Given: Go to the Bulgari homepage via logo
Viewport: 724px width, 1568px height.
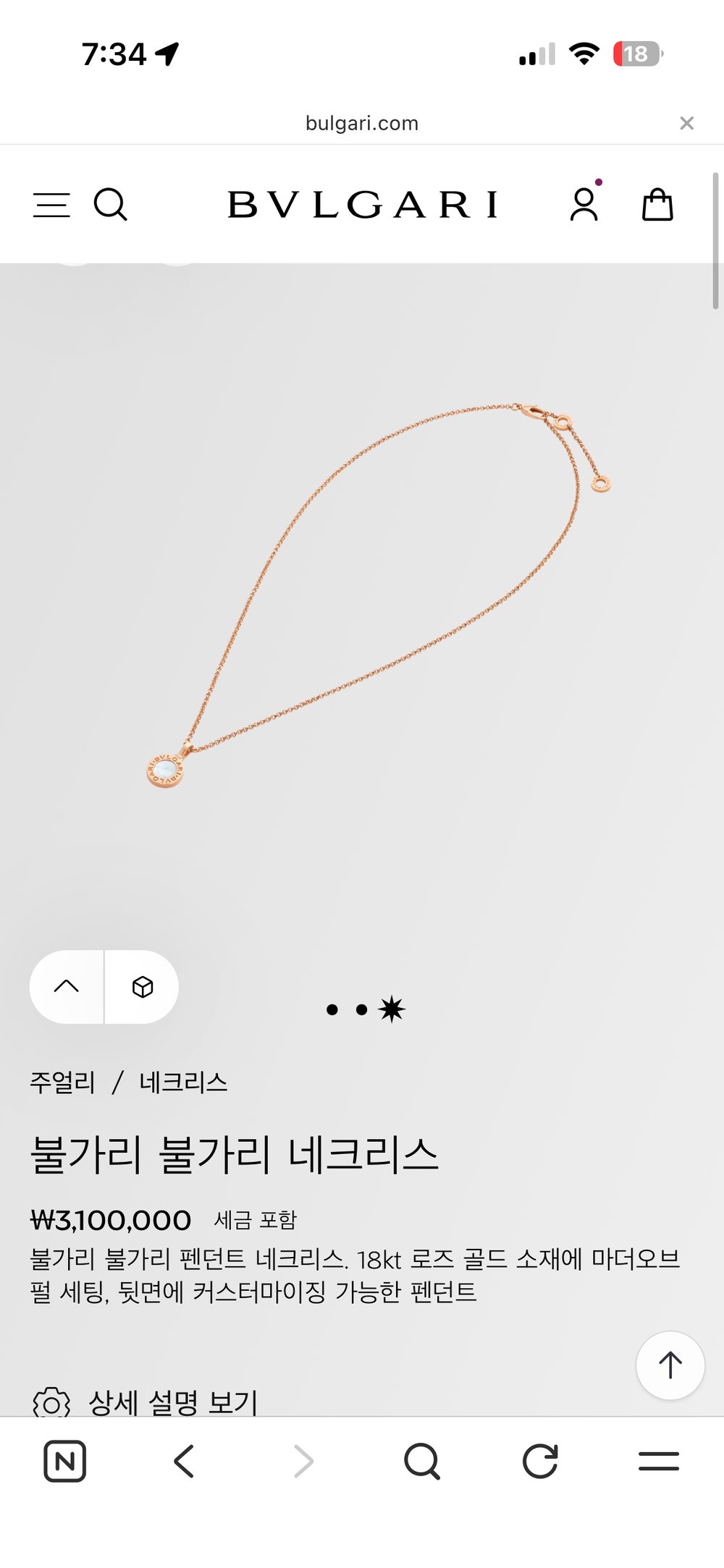Looking at the screenshot, I should pyautogui.click(x=362, y=205).
